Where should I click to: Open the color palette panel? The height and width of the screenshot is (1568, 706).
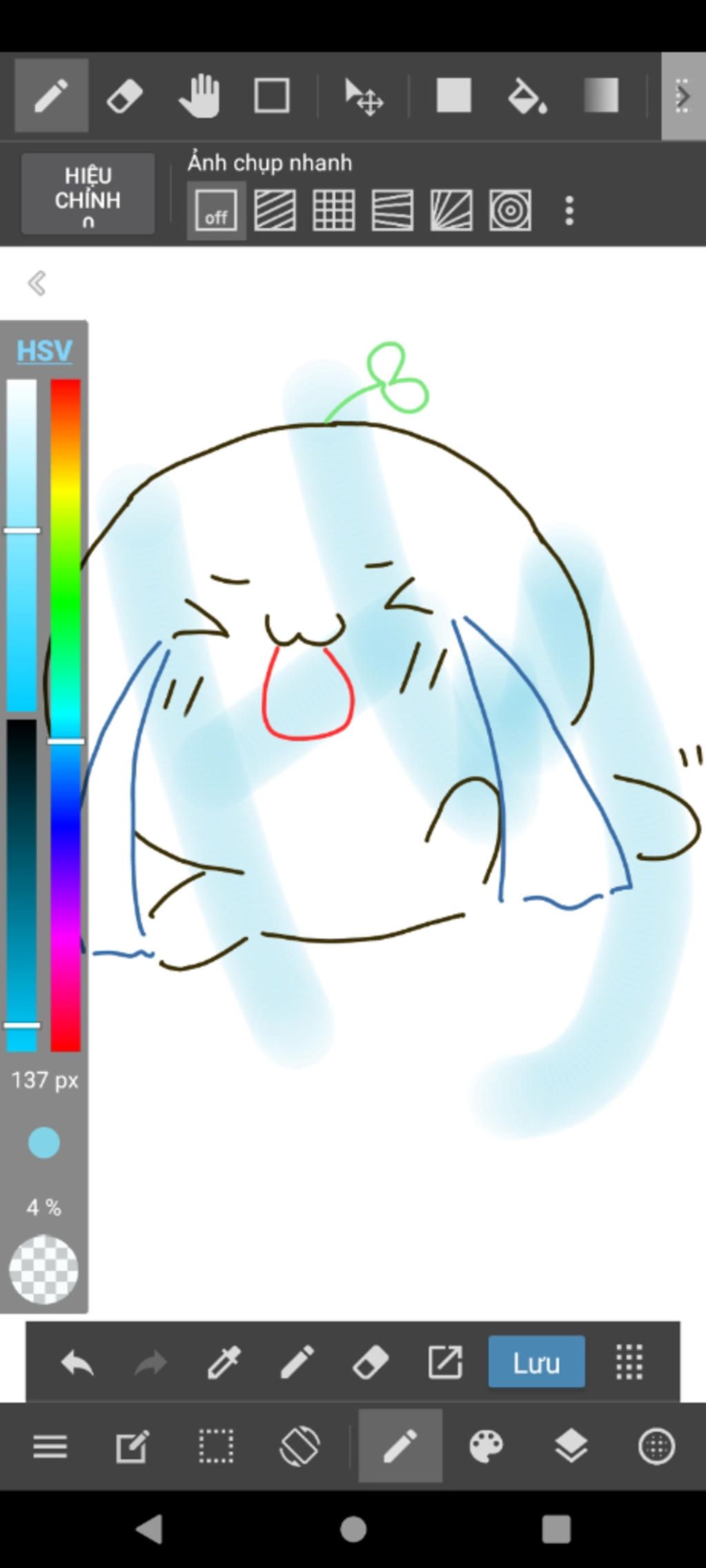coord(486,1445)
